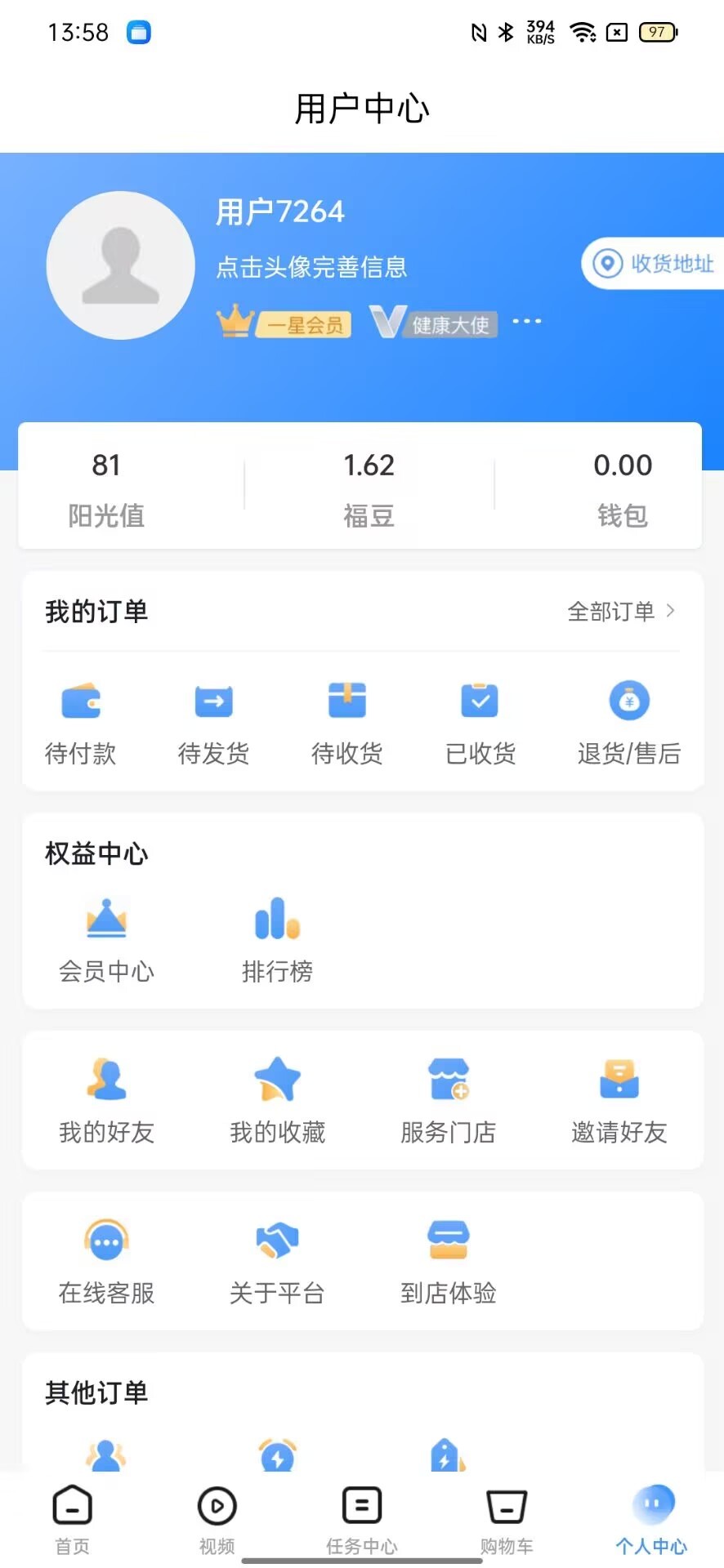
Task: Open 邀请好友 invite friends
Action: 619,1098
